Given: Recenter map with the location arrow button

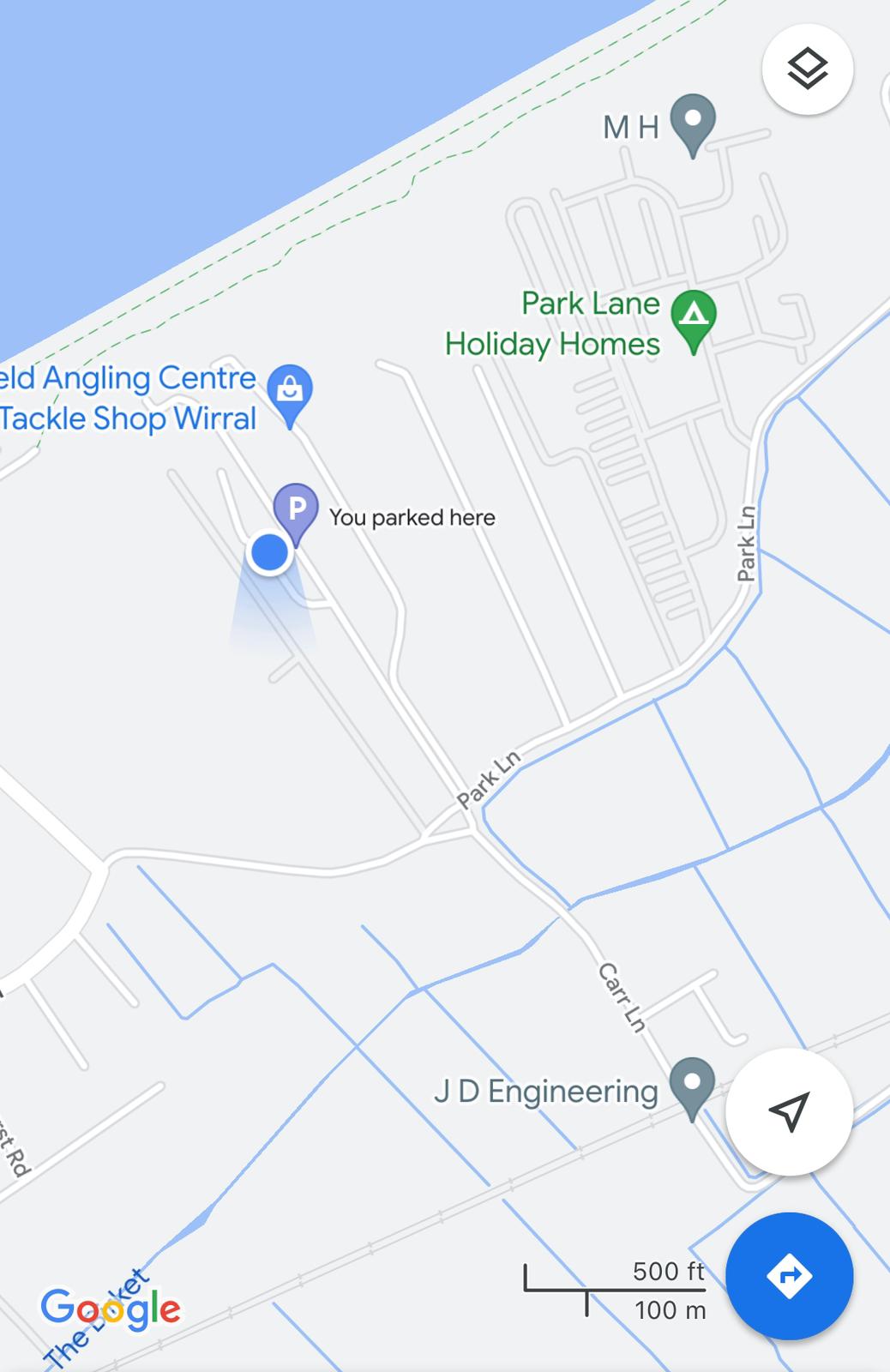Looking at the screenshot, I should [789, 1111].
